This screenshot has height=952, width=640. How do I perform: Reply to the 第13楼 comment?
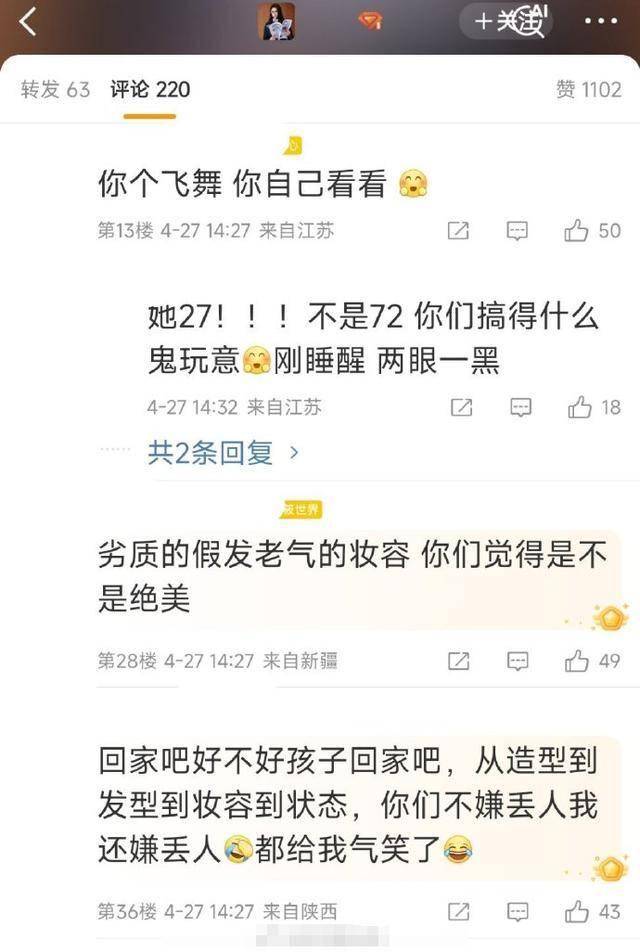tap(517, 232)
